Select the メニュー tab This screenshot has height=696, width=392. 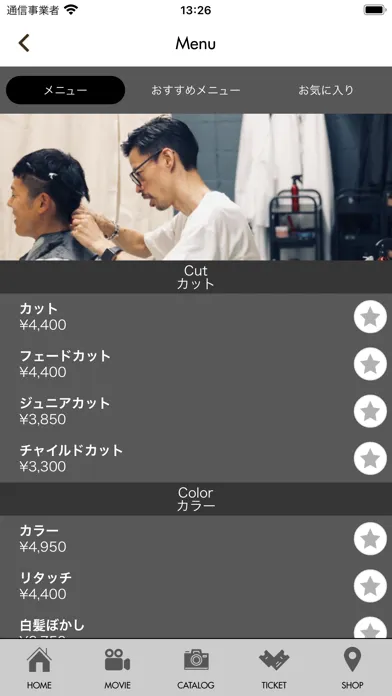click(65, 90)
